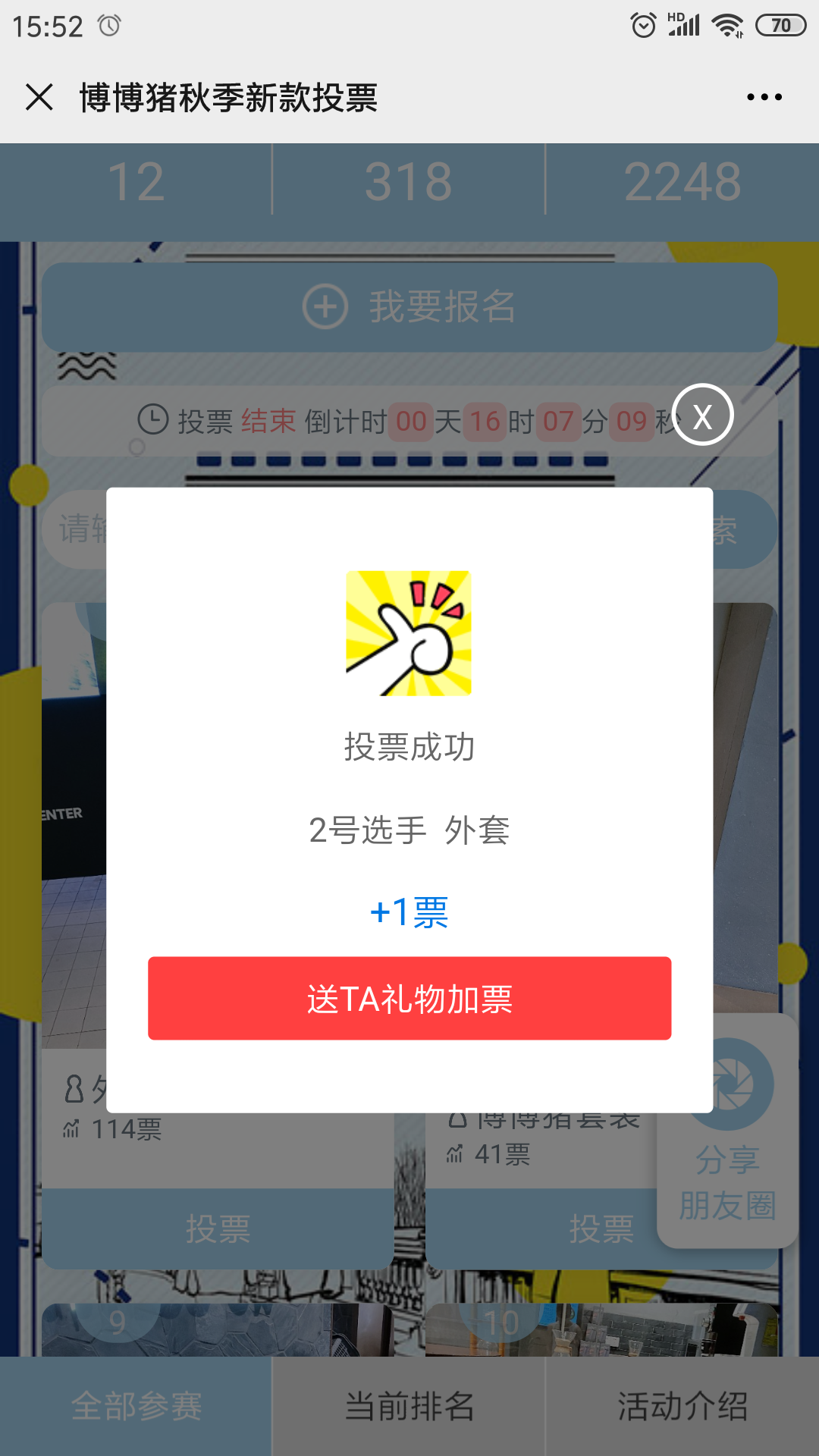Close the 博博猪秋季新款投票 webpage

point(39,97)
